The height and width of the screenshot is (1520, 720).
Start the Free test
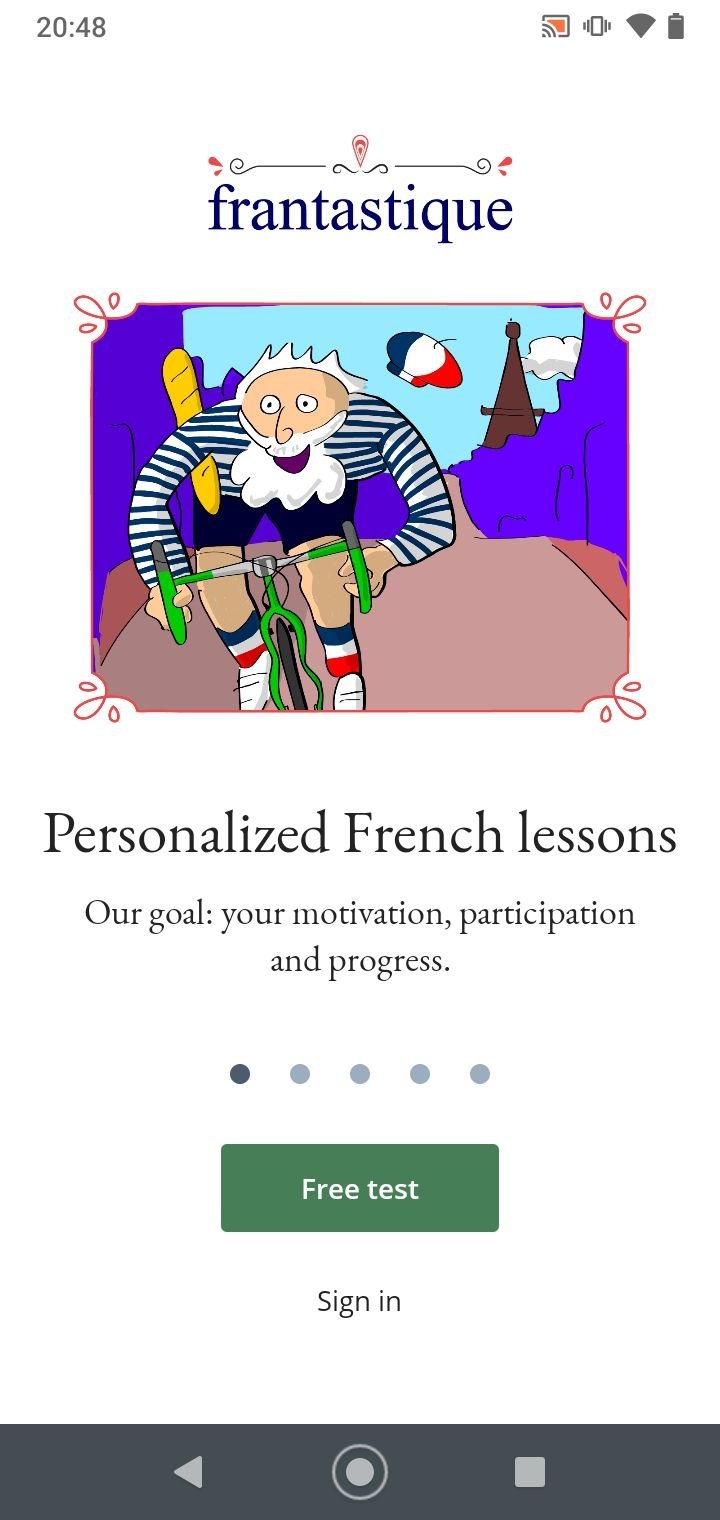(x=359, y=1188)
